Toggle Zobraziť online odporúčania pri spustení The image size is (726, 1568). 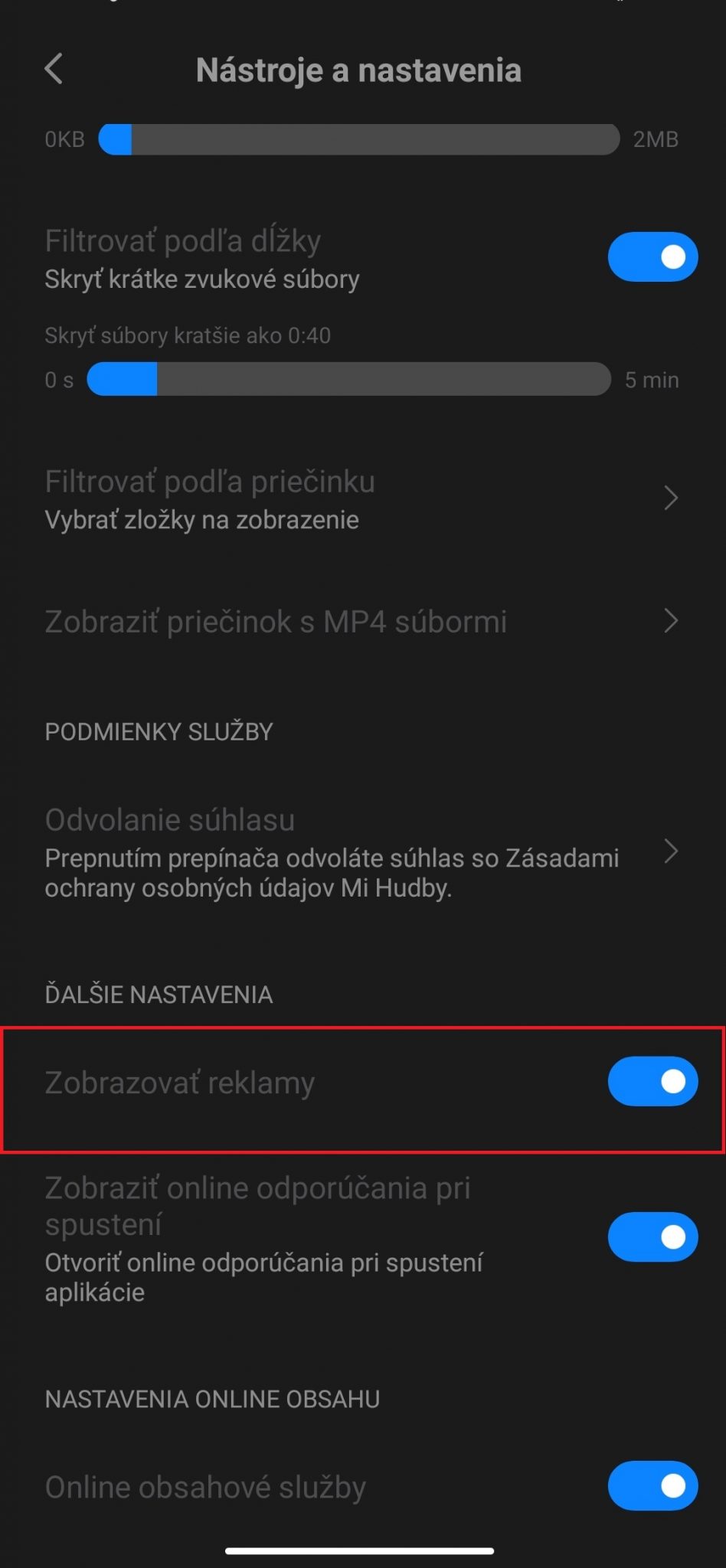(652, 1236)
